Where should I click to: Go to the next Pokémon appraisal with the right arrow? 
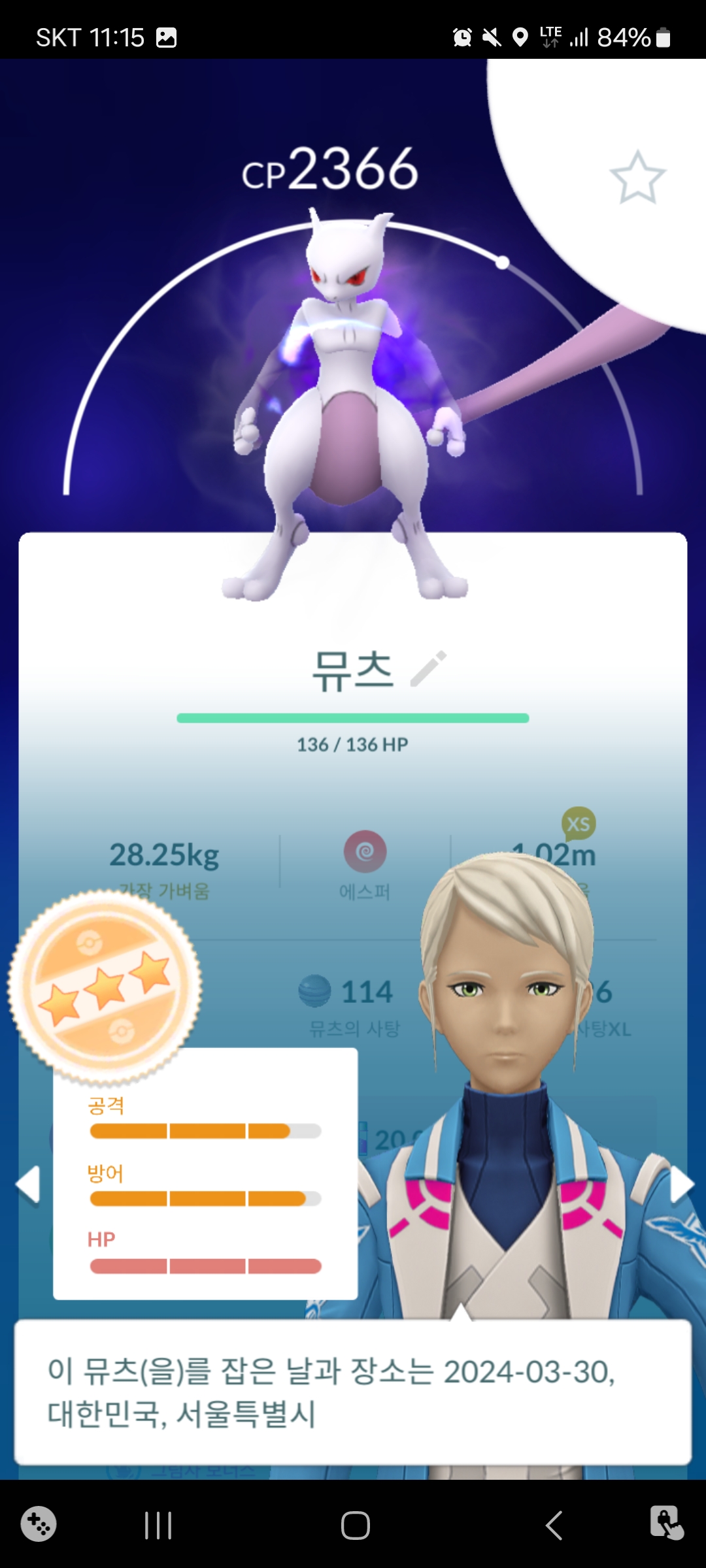point(681,1184)
